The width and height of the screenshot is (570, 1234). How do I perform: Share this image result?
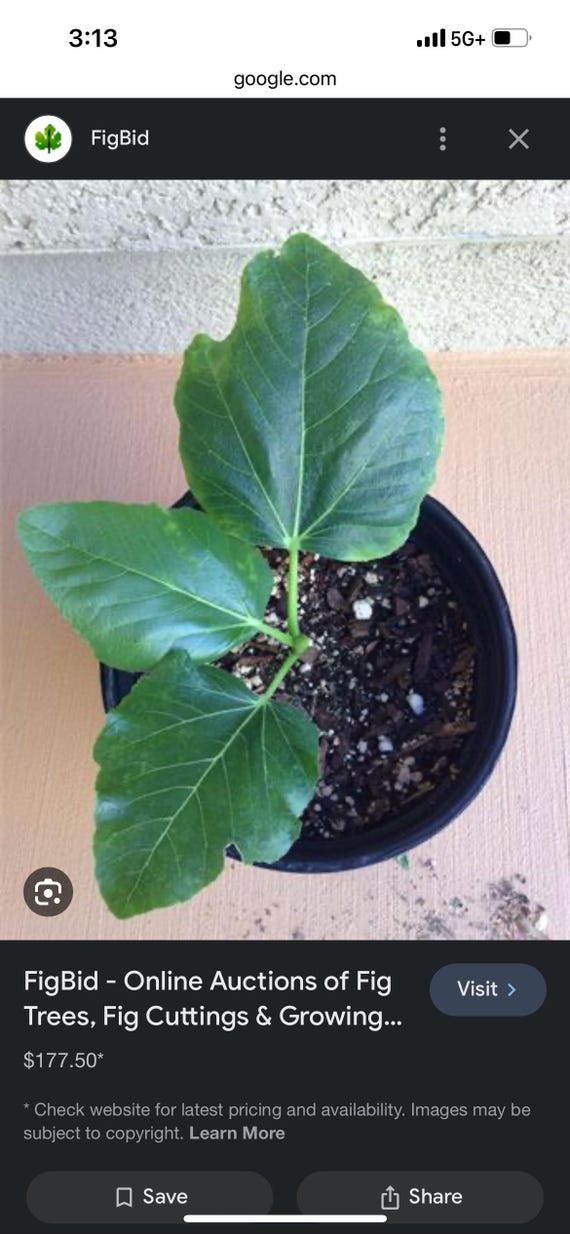coord(420,1197)
